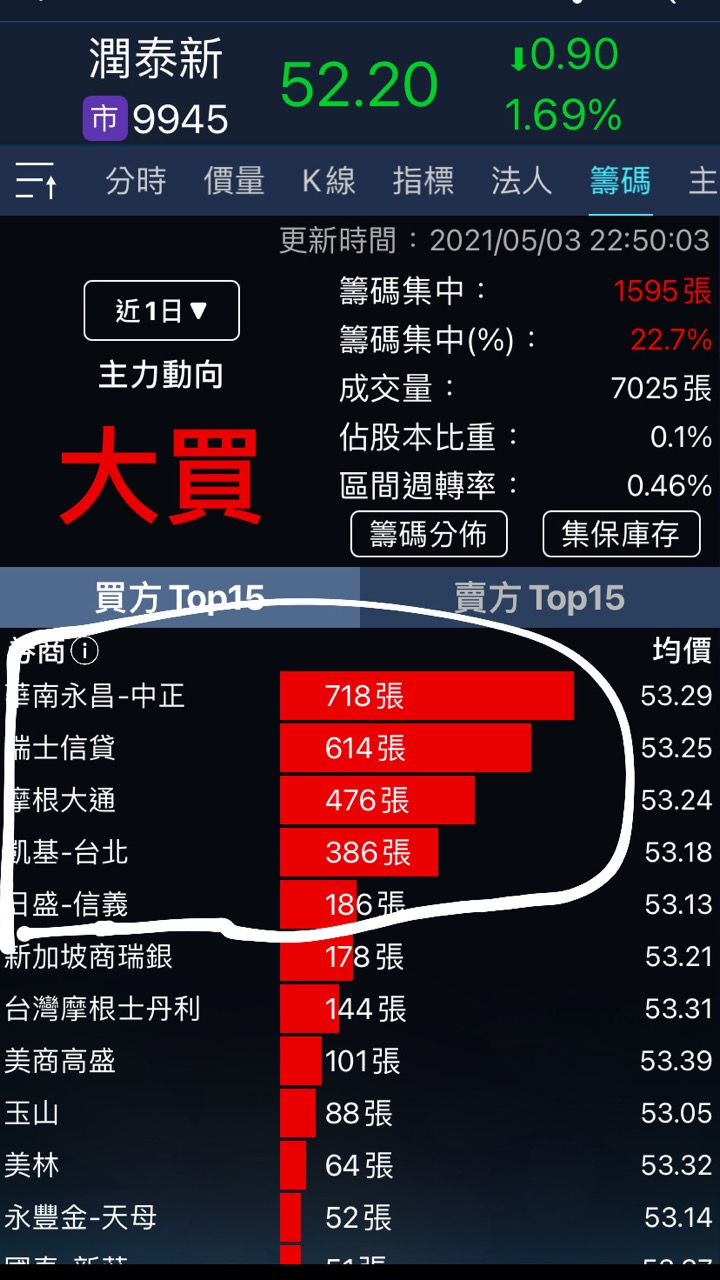Switch to 買方 Top15 list
Screen dimensions: 720x1280
[180, 598]
